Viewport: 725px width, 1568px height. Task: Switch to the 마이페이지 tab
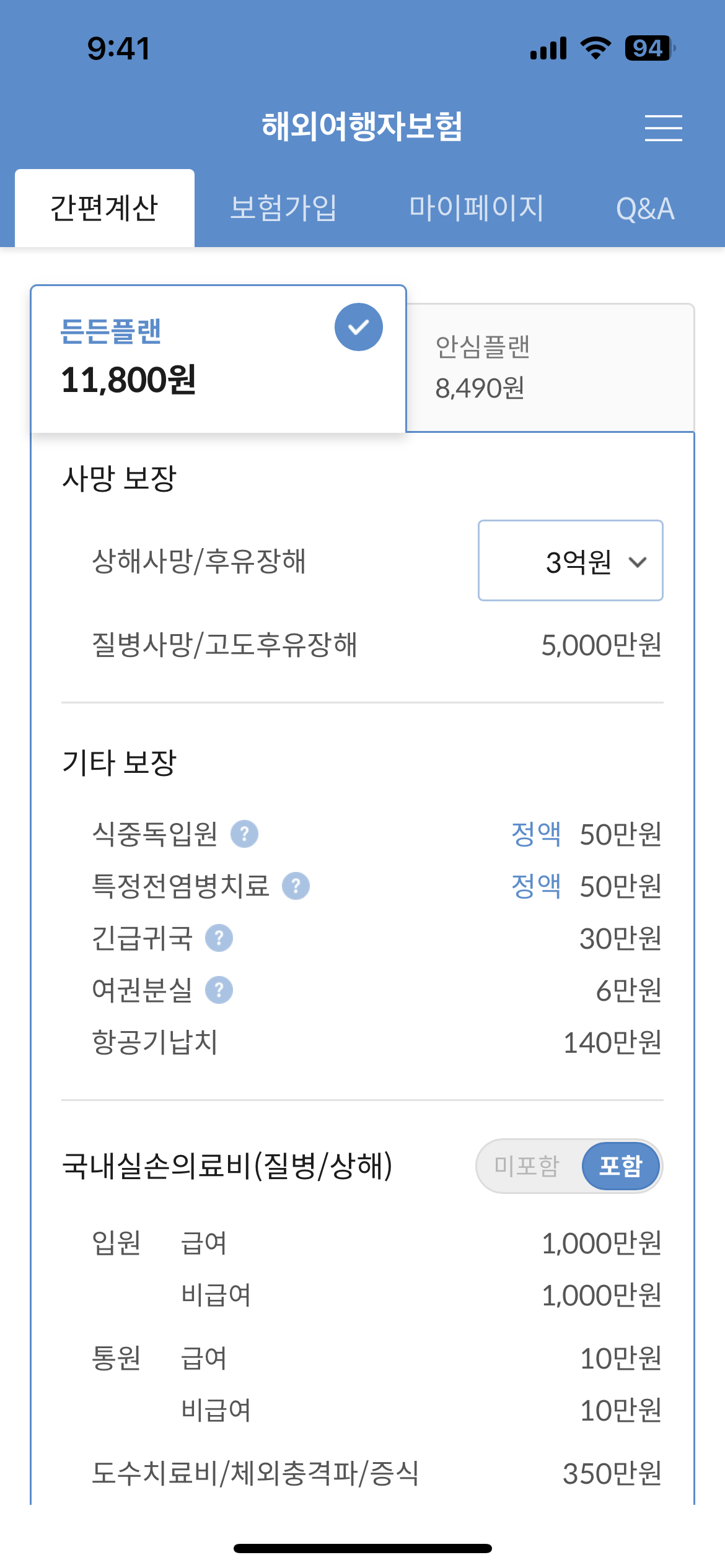tap(476, 208)
